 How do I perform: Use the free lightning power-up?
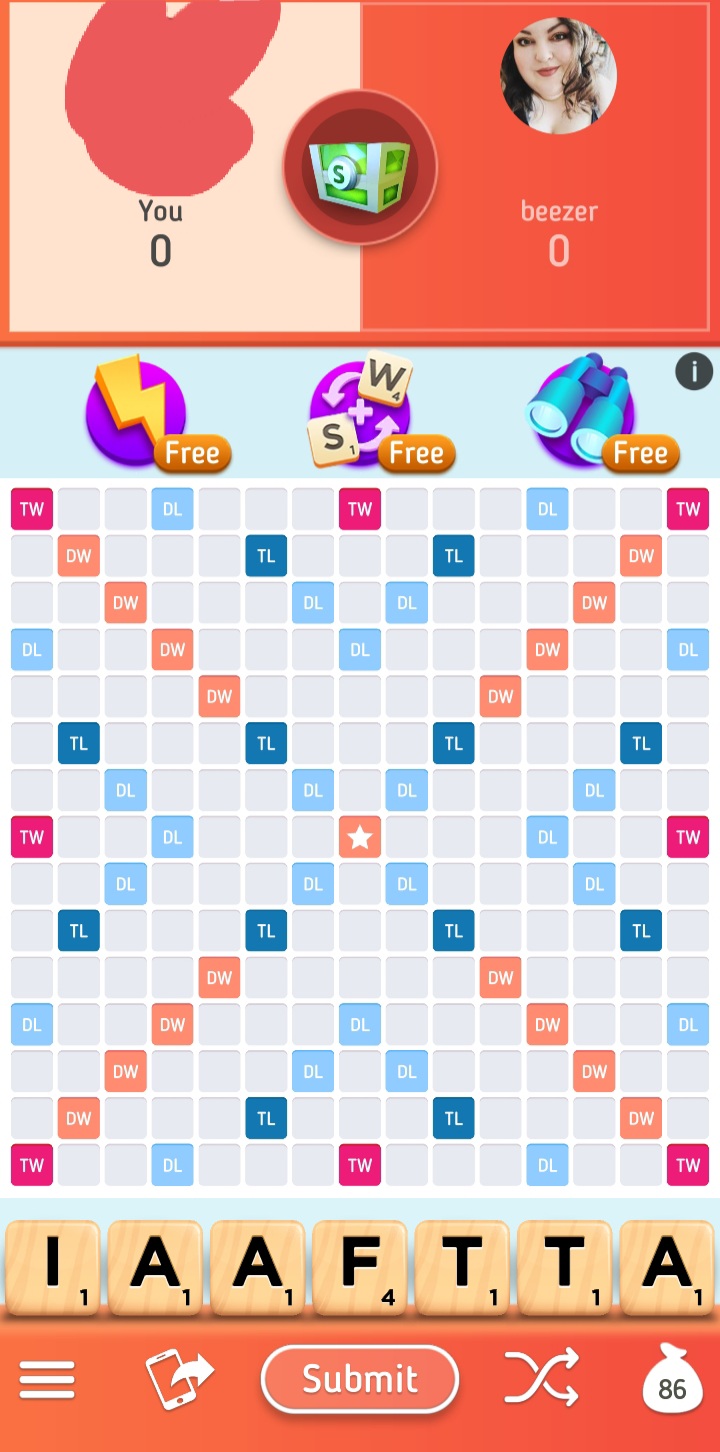coord(152,415)
